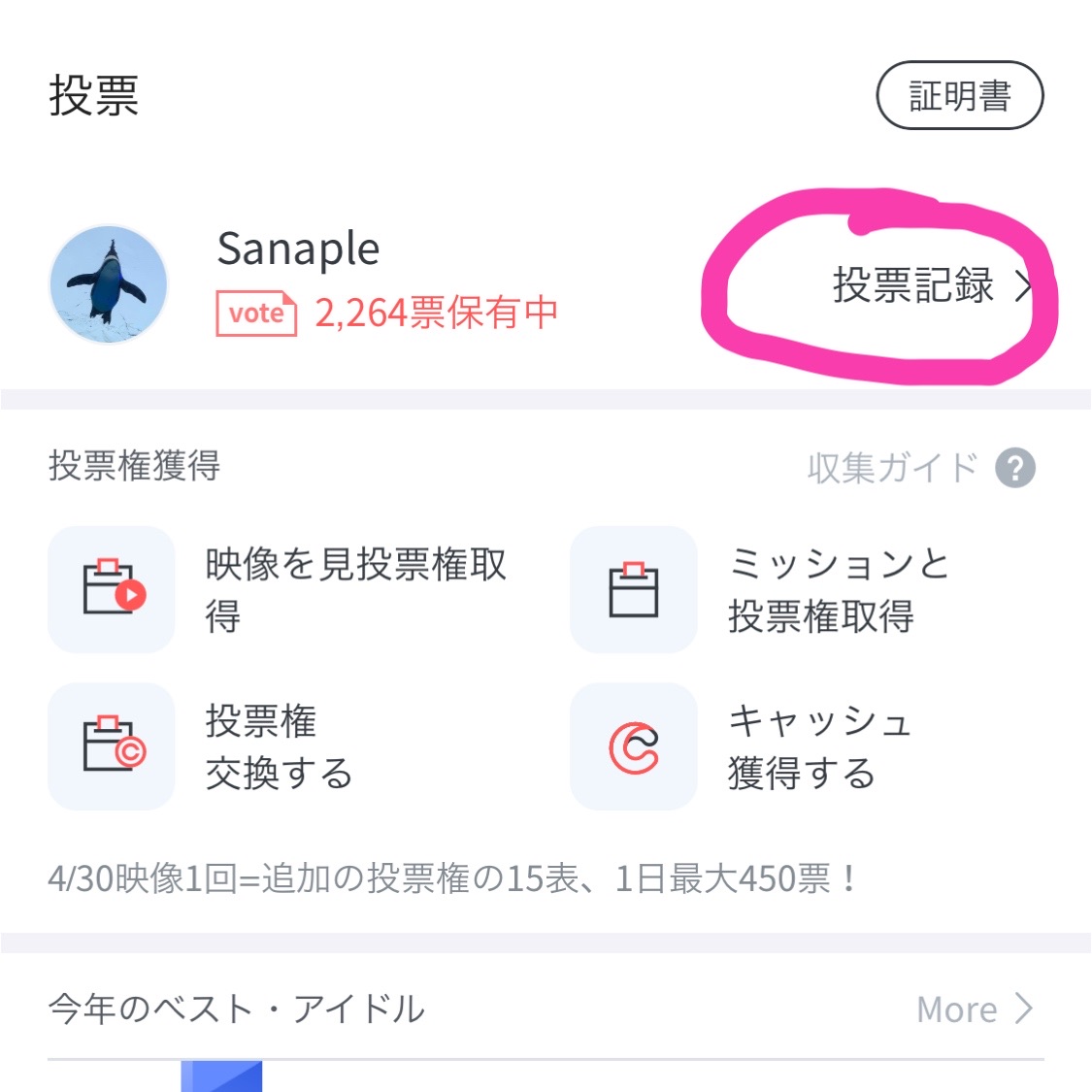Show More of 今年のベスト・アイドル

[x=974, y=1009]
